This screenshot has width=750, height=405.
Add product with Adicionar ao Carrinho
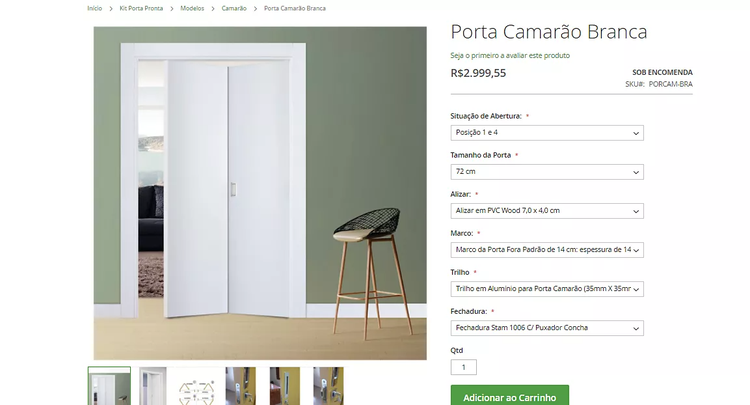509,396
